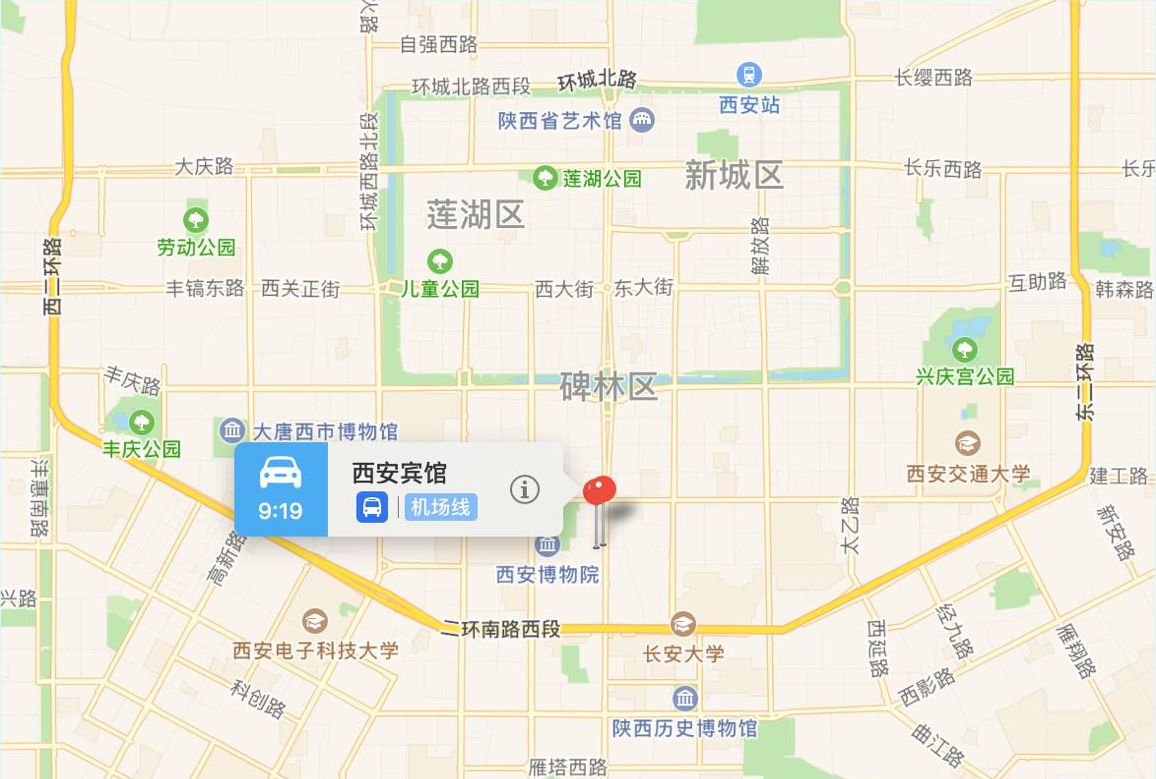1156x779 pixels.
Task: Select 儿童公园 park marker
Action: point(439,263)
